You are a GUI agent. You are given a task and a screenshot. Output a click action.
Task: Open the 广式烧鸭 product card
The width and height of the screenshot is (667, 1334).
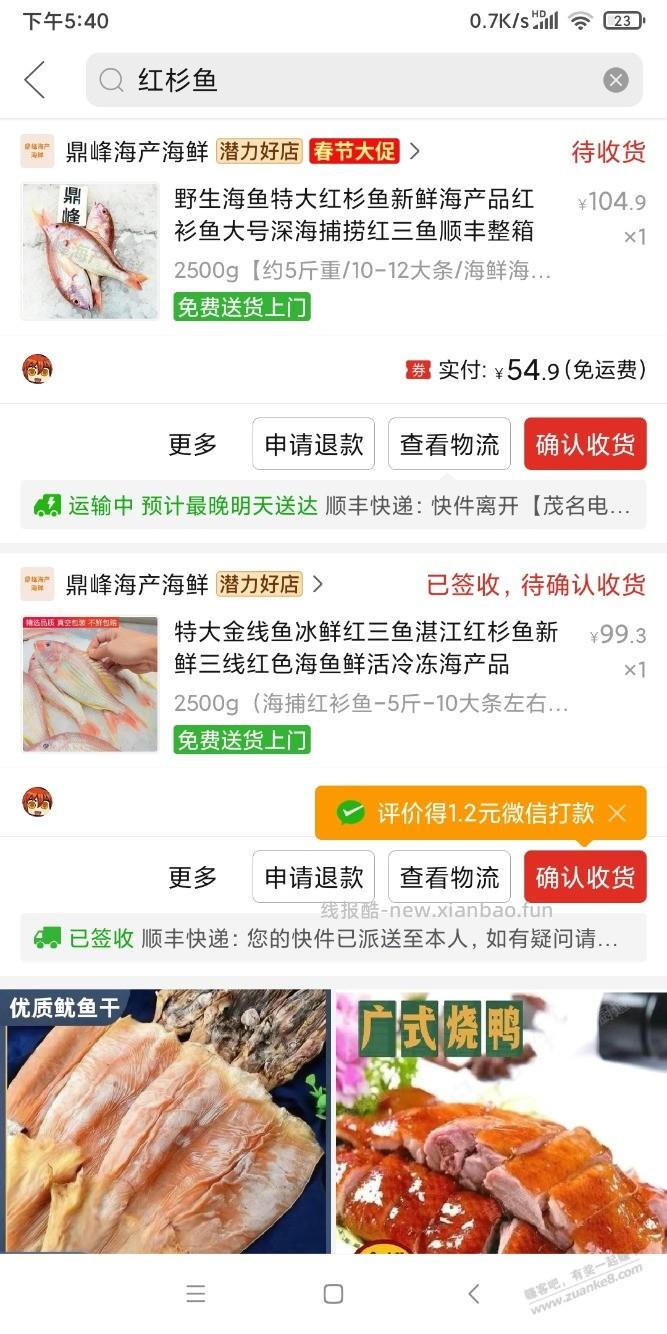[500, 1120]
